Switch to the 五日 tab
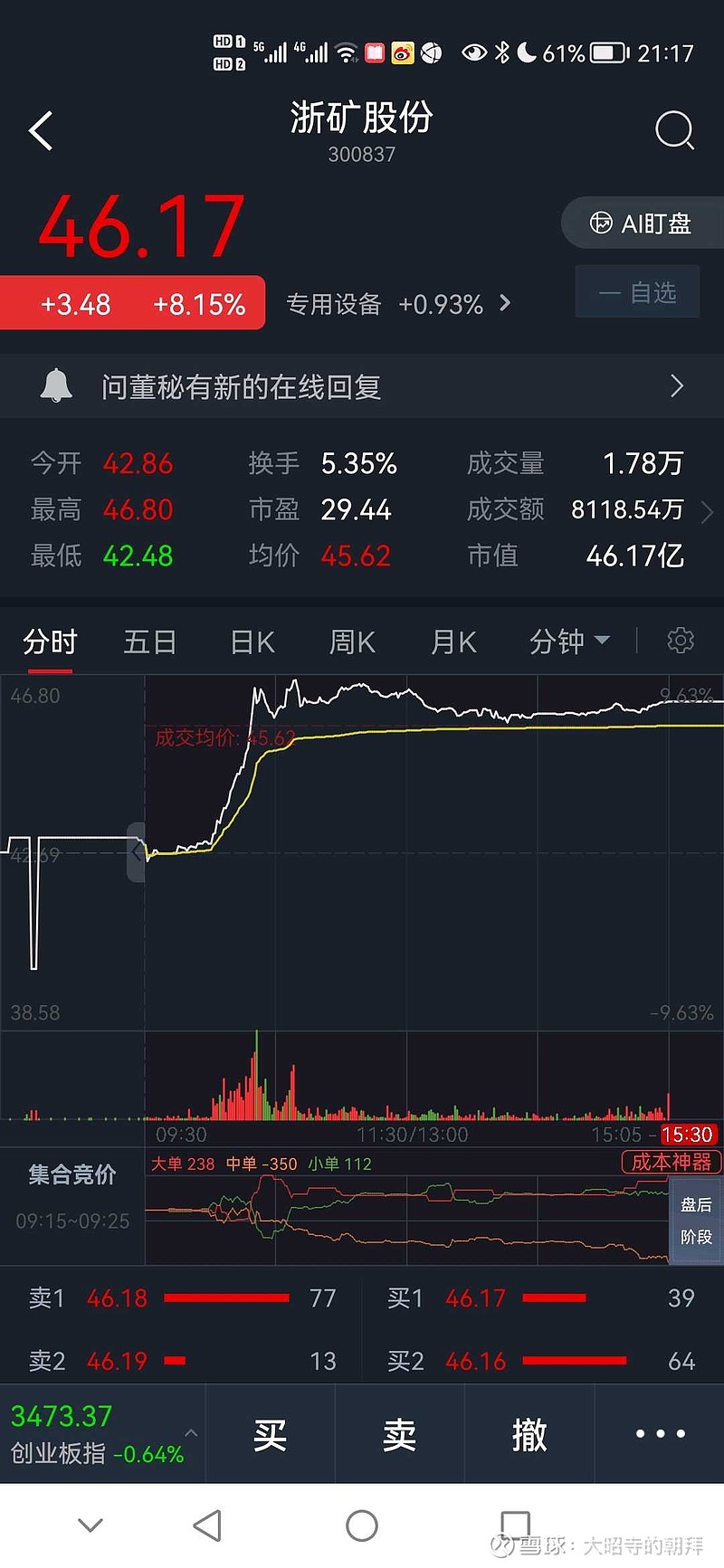The width and height of the screenshot is (724, 1568). tap(149, 641)
